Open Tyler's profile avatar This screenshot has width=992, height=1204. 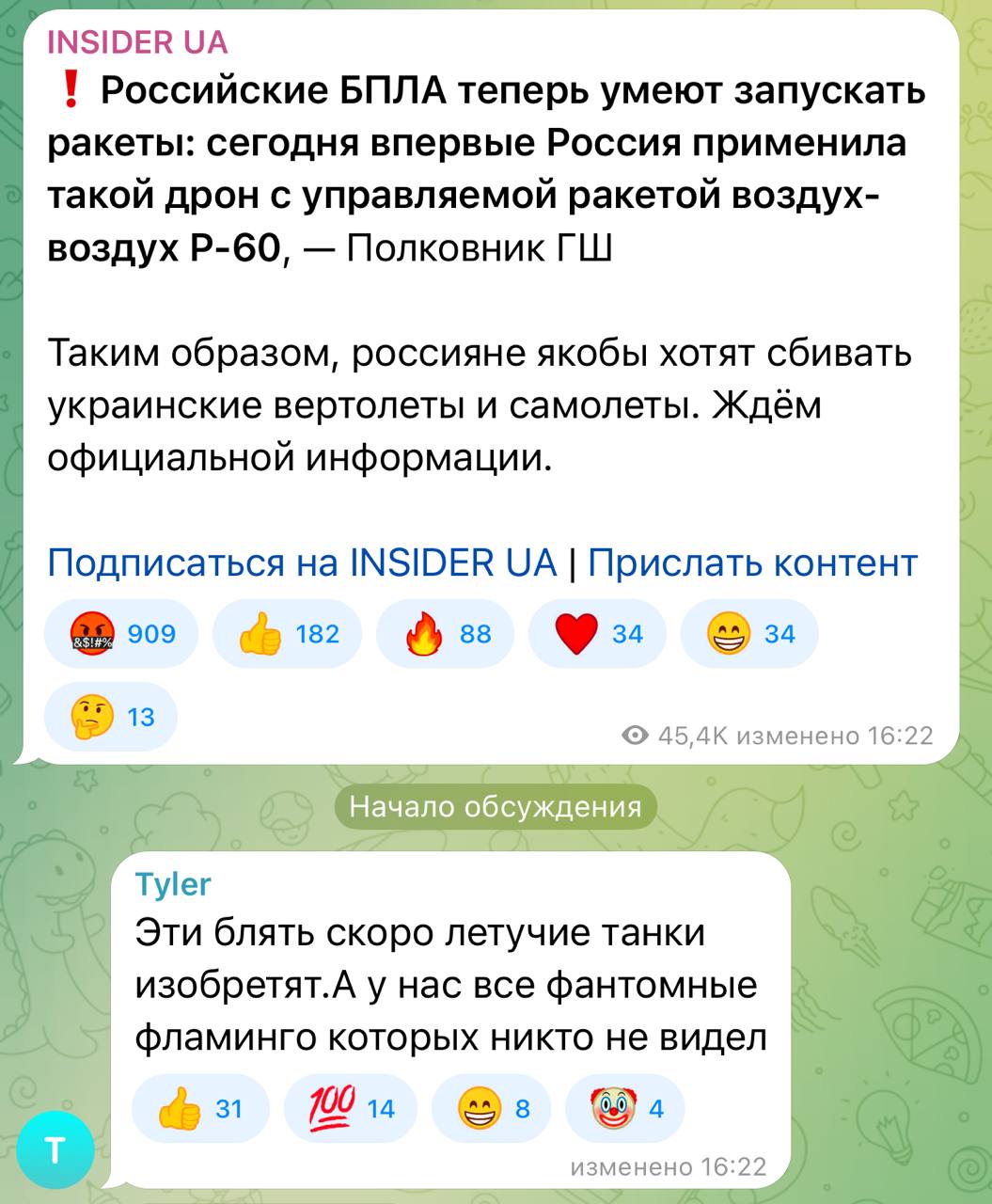click(55, 1151)
